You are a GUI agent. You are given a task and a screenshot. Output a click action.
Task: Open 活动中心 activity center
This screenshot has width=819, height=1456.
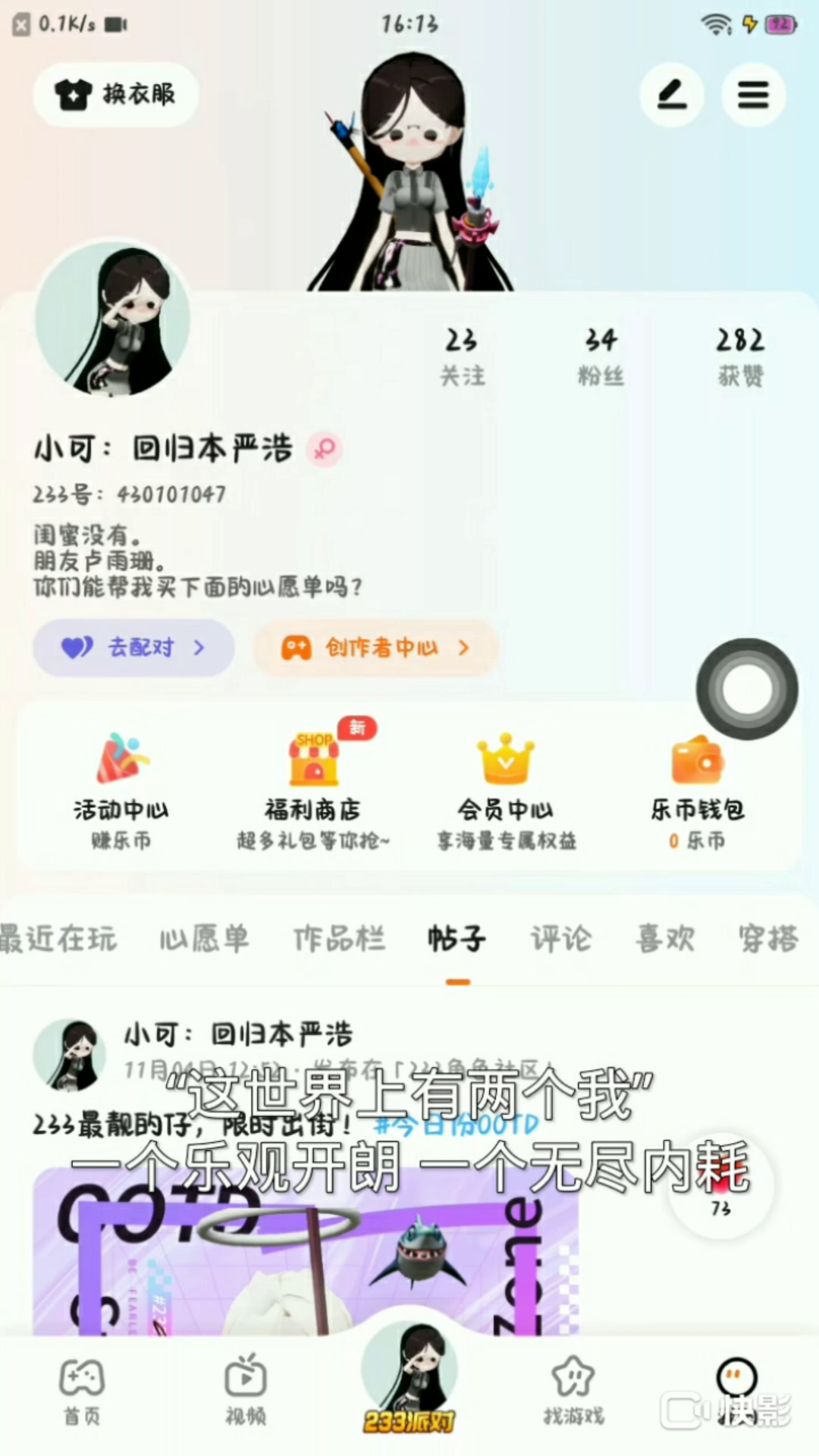[x=121, y=789]
